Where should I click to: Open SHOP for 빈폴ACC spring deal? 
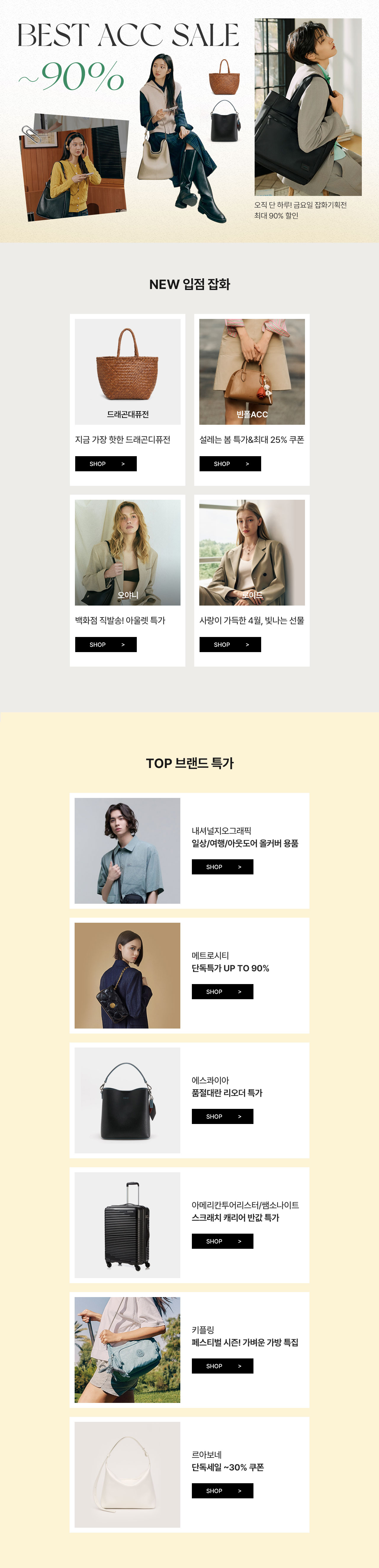230,464
